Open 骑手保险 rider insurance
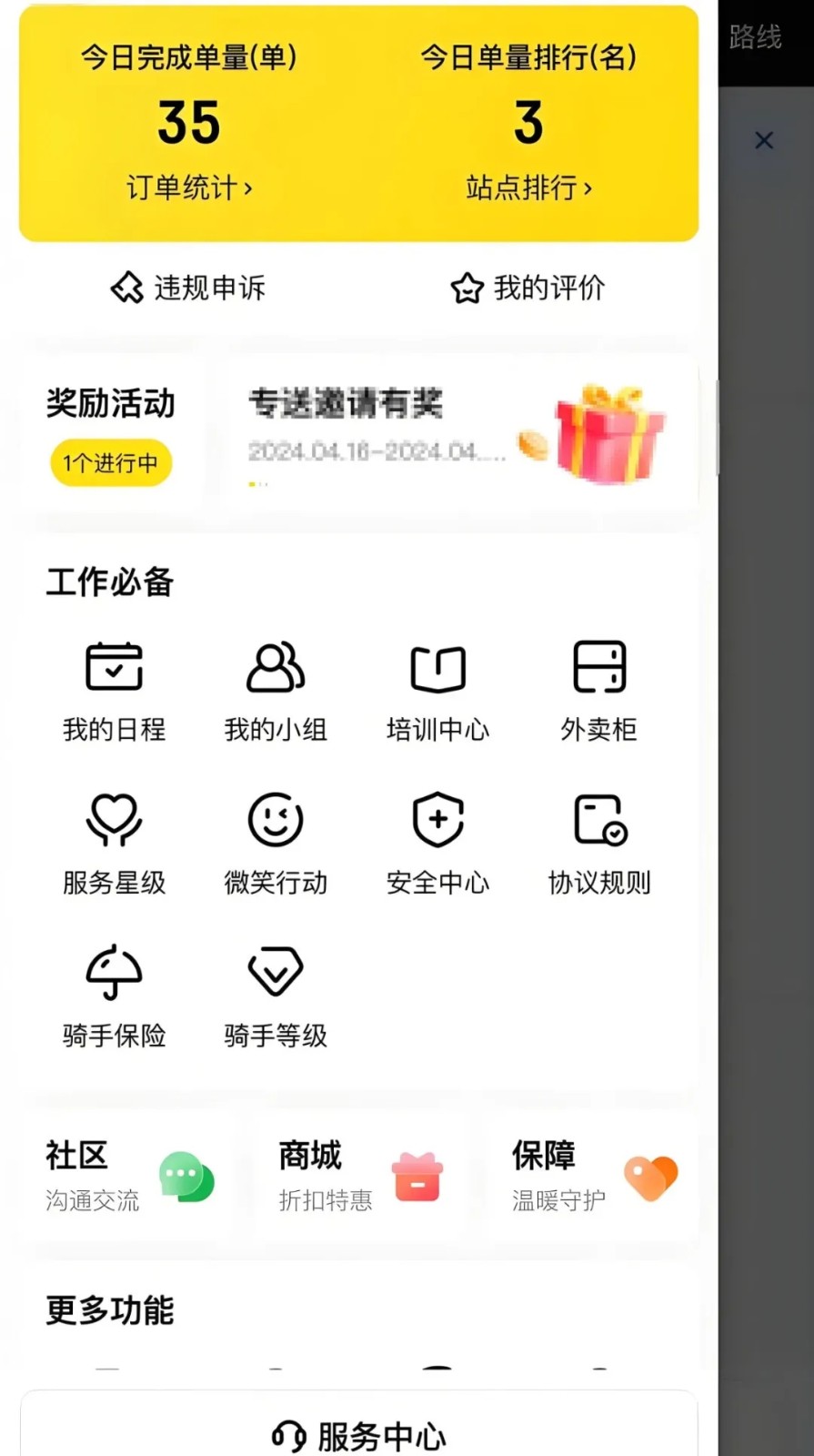 pyautogui.click(x=114, y=996)
